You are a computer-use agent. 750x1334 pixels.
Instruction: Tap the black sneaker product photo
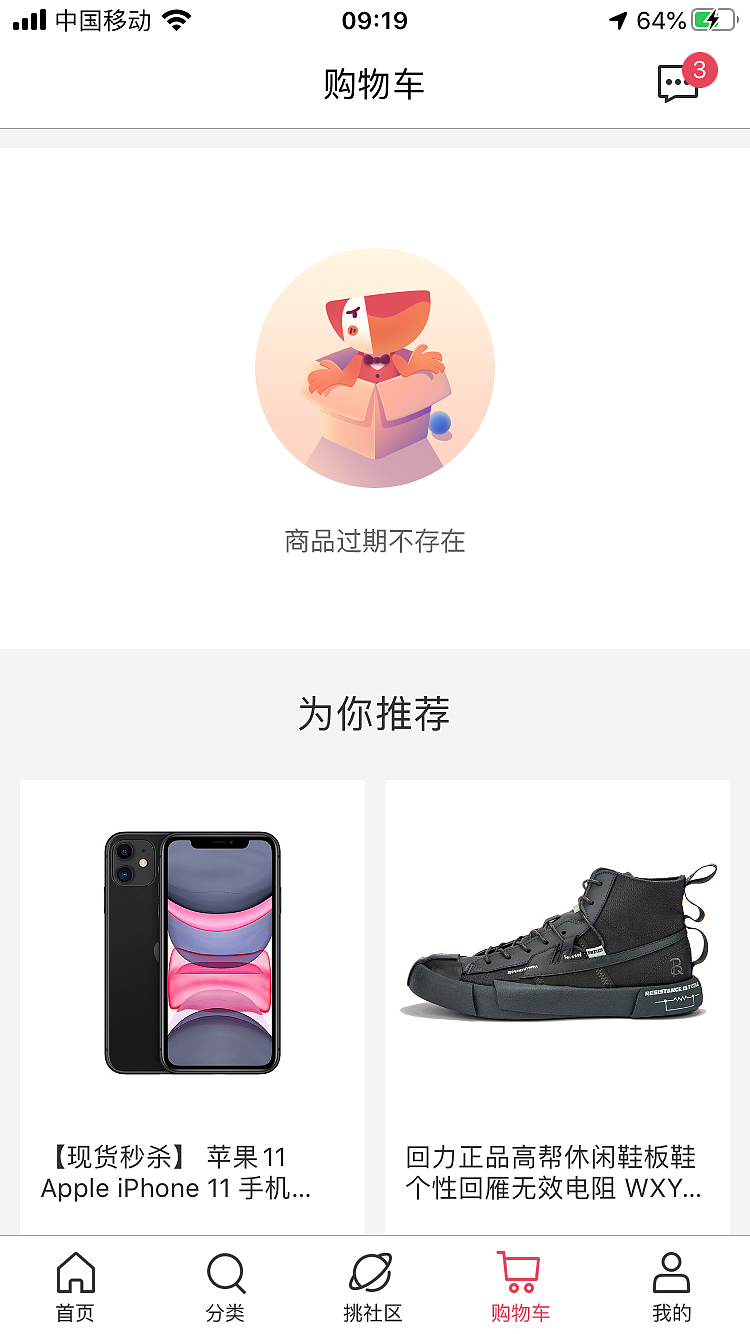[557, 950]
